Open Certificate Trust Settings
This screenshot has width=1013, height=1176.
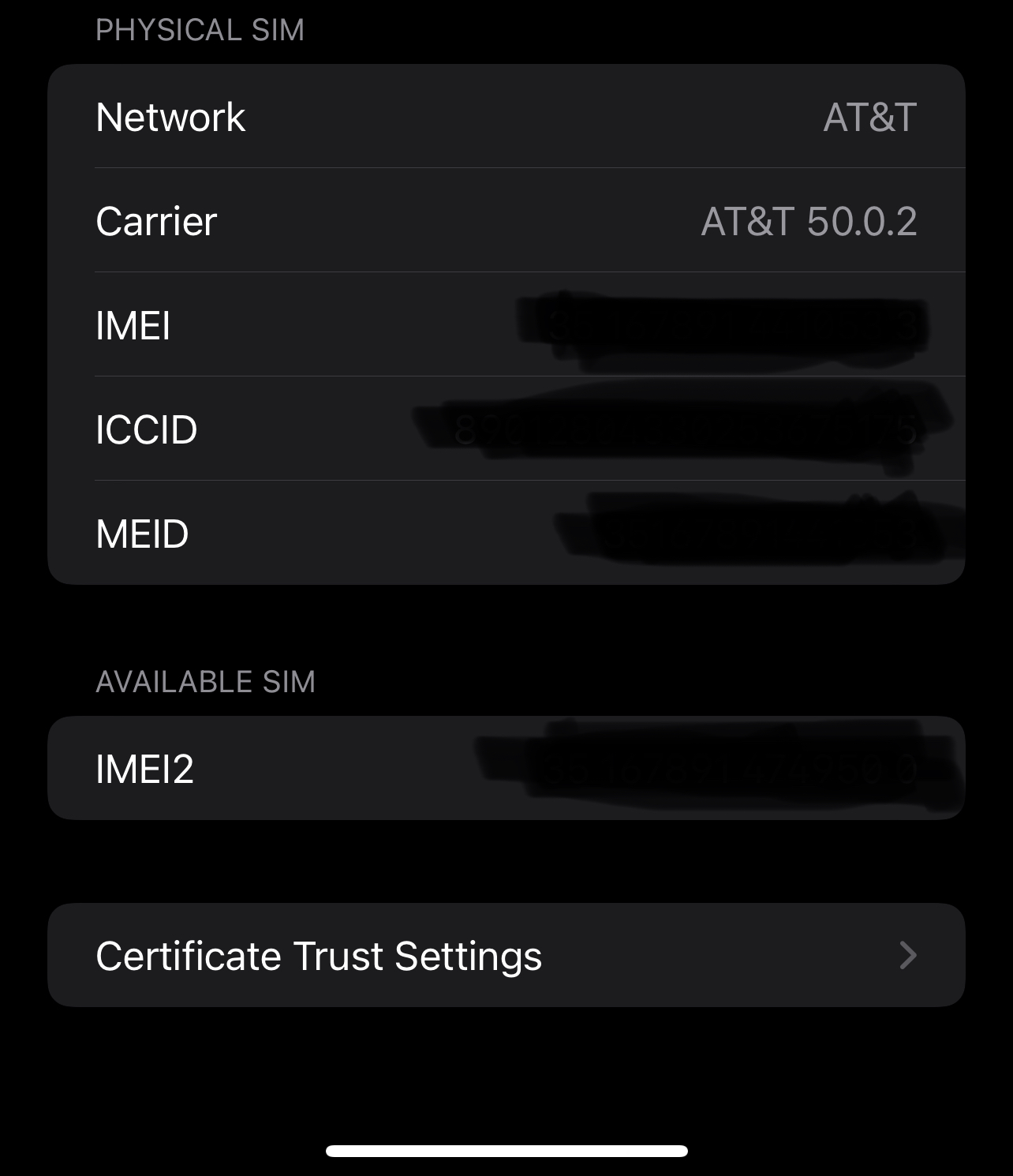[x=505, y=954]
